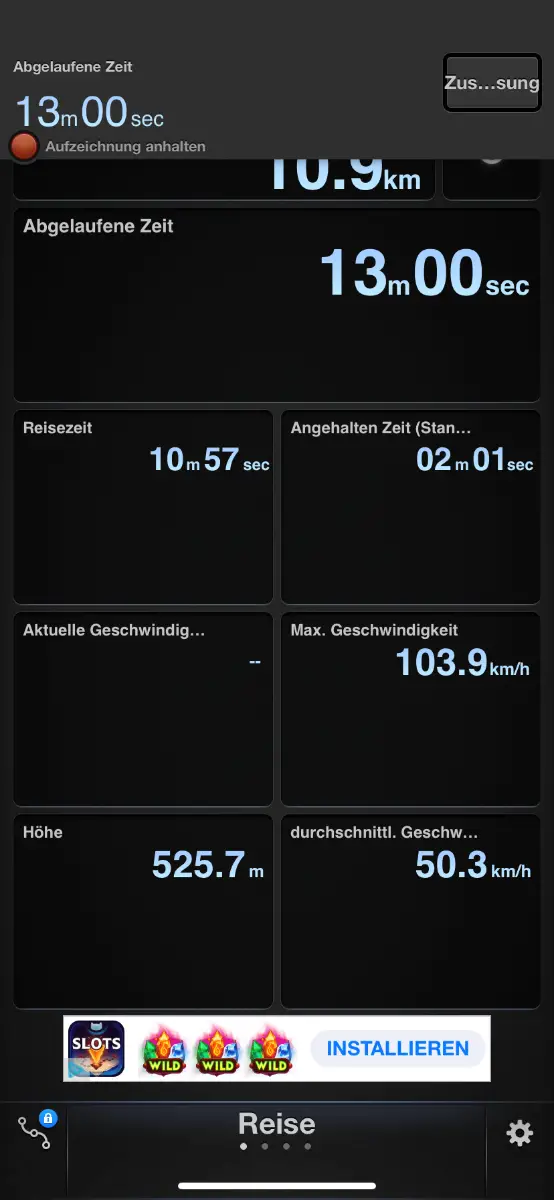
Task: Stop the recording with the red button
Action: 23,146
